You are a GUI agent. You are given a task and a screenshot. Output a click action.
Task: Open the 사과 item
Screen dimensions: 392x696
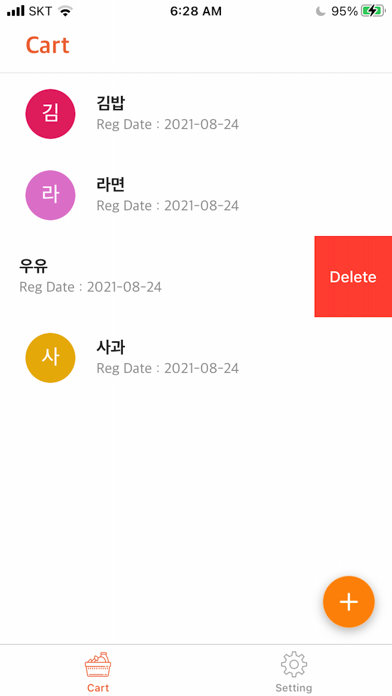point(196,358)
